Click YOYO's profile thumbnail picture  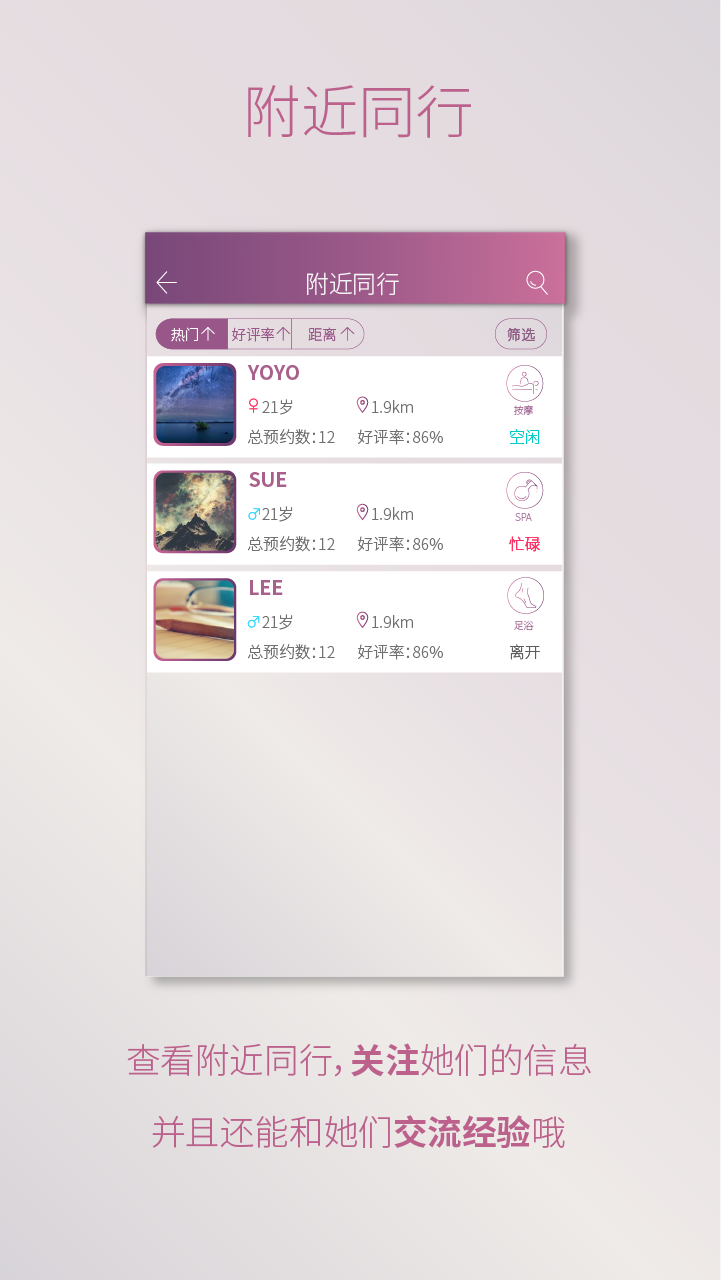pos(195,404)
